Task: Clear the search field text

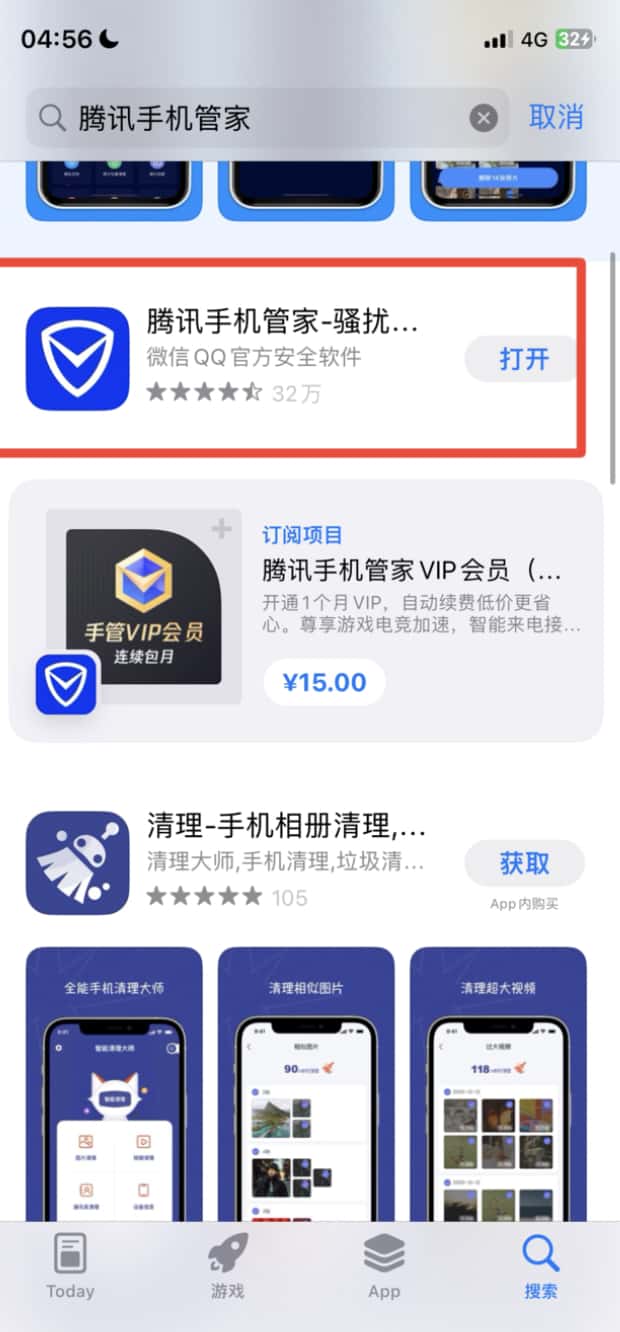Action: (x=484, y=119)
